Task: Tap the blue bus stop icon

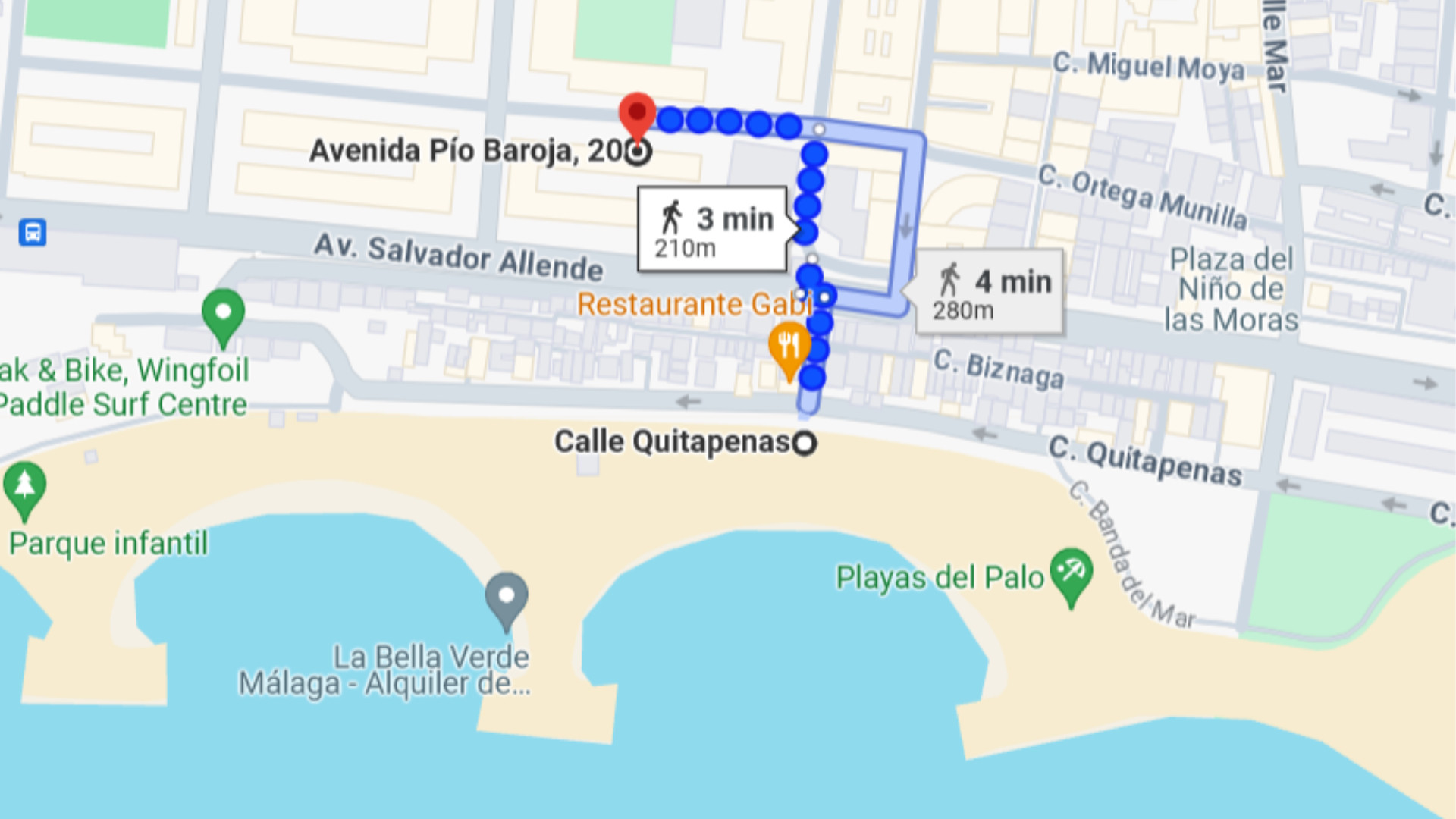Action: (x=33, y=232)
